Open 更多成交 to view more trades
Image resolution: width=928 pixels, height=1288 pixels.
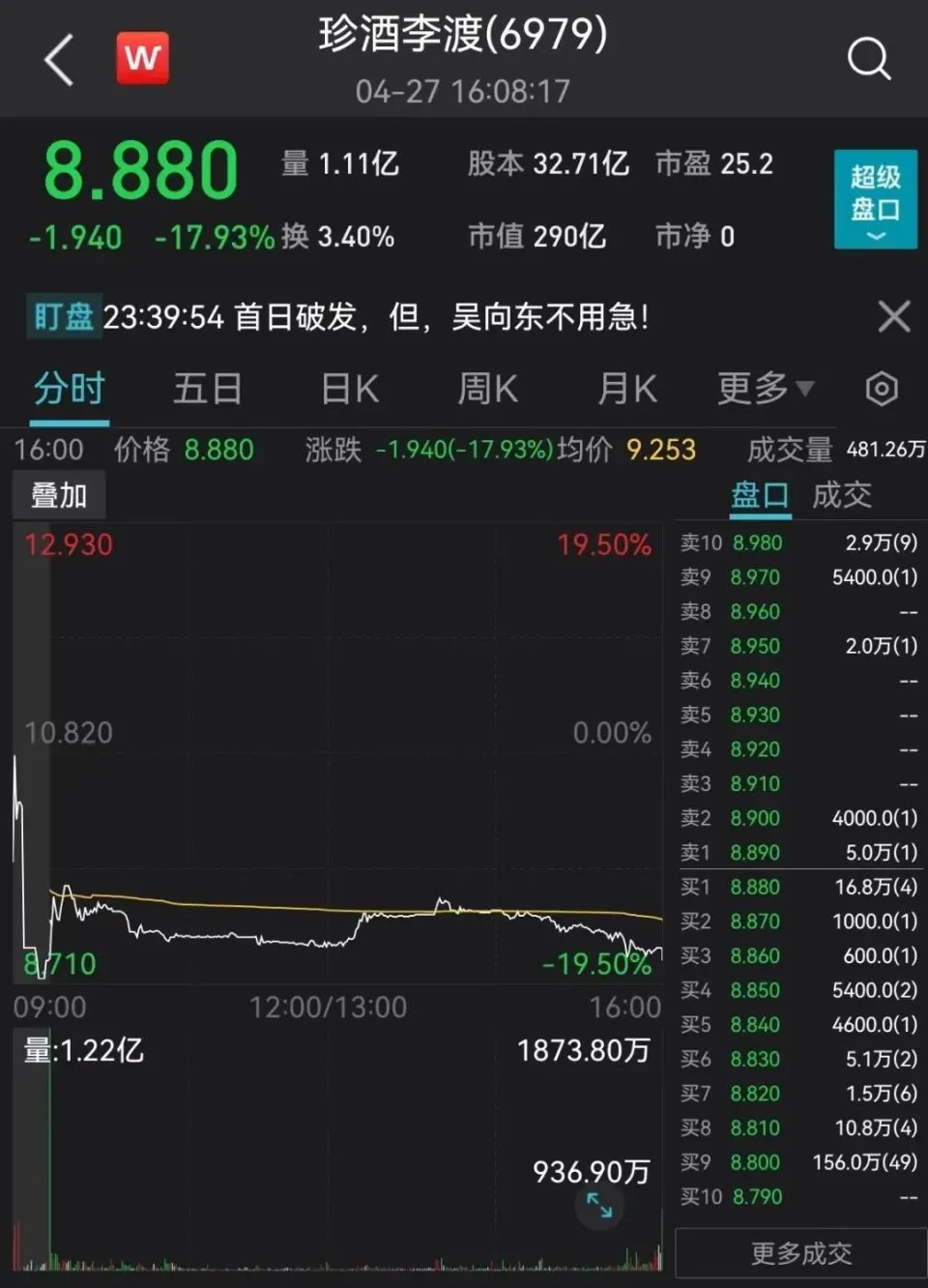(x=801, y=1254)
